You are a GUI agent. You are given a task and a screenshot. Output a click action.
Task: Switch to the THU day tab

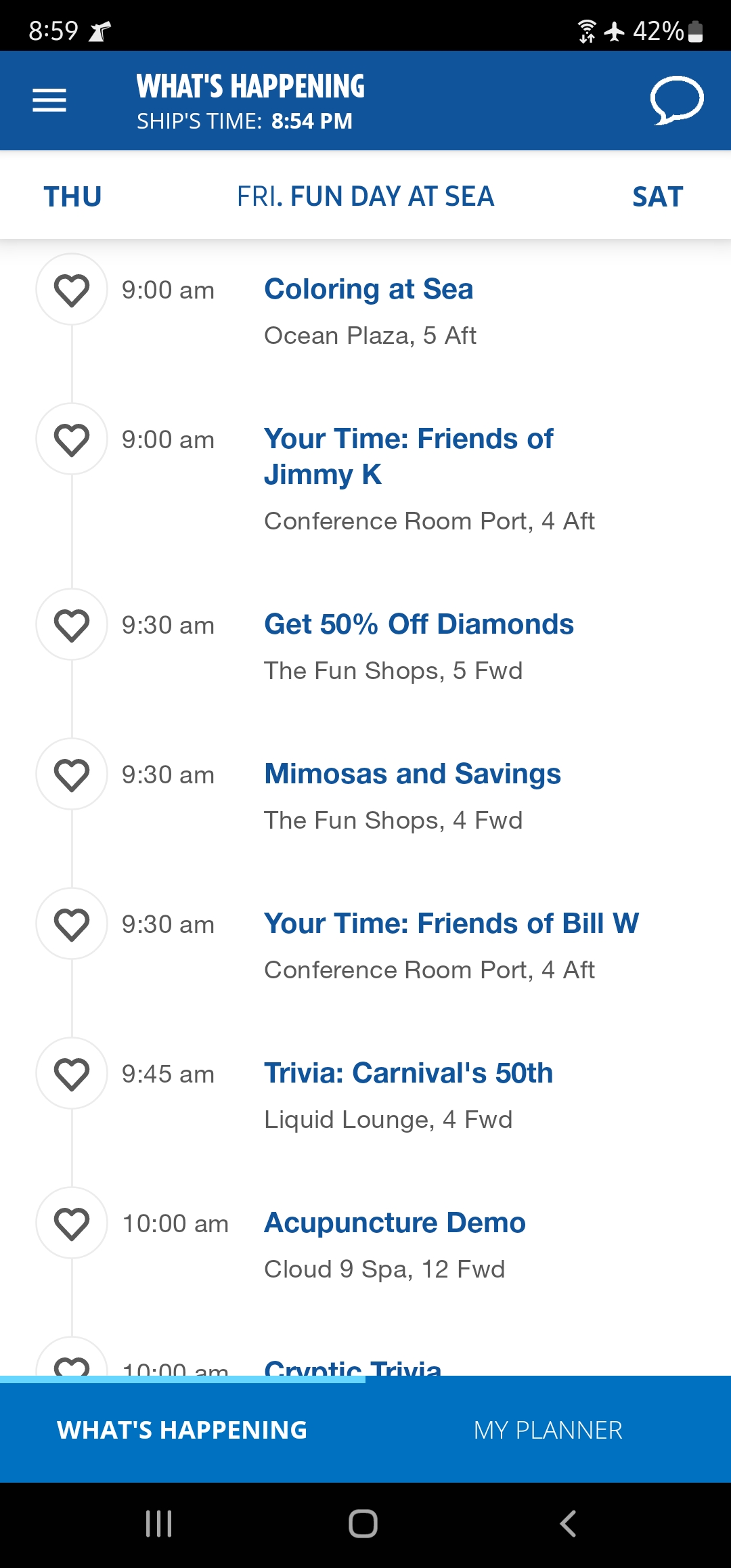(x=73, y=197)
